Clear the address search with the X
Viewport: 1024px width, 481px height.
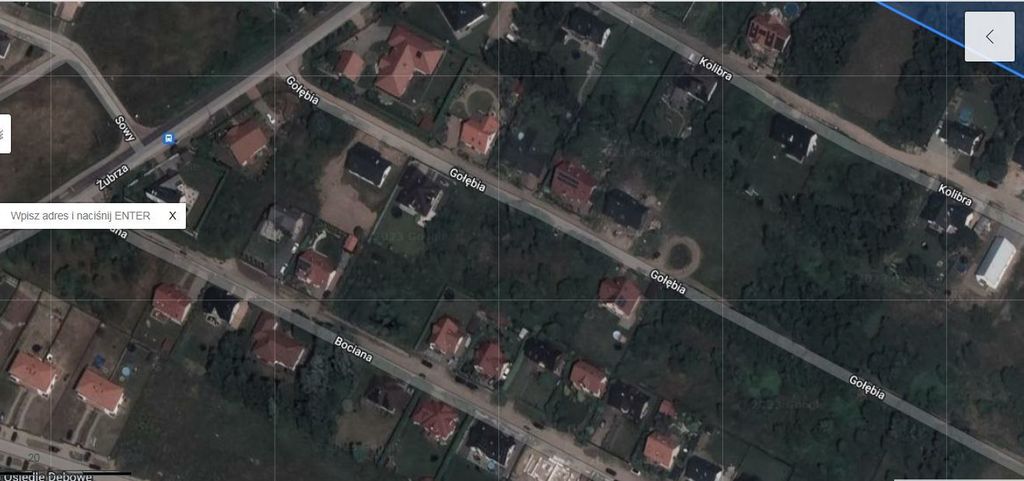click(172, 215)
